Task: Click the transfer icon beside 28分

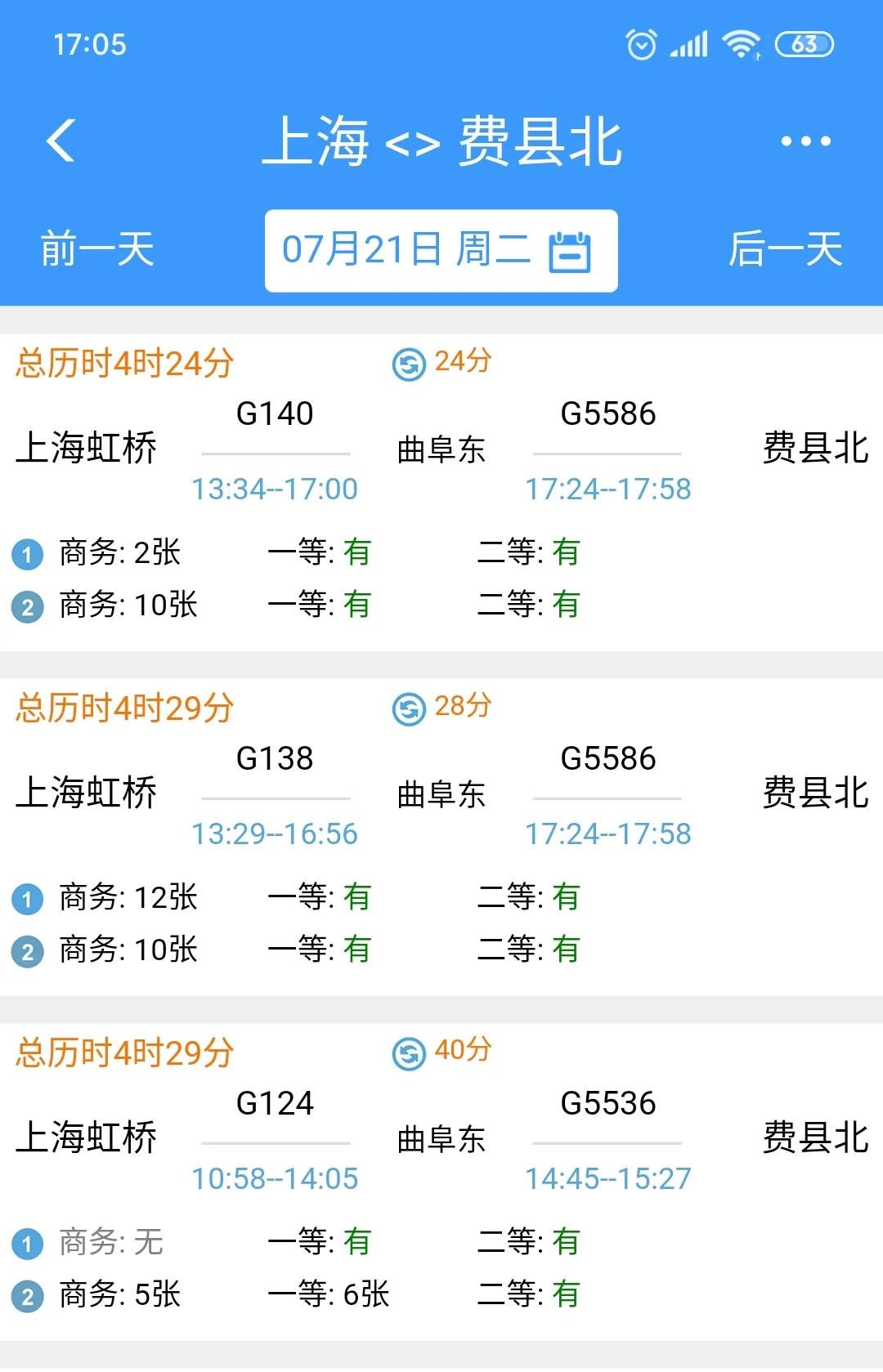Action: pos(409,708)
